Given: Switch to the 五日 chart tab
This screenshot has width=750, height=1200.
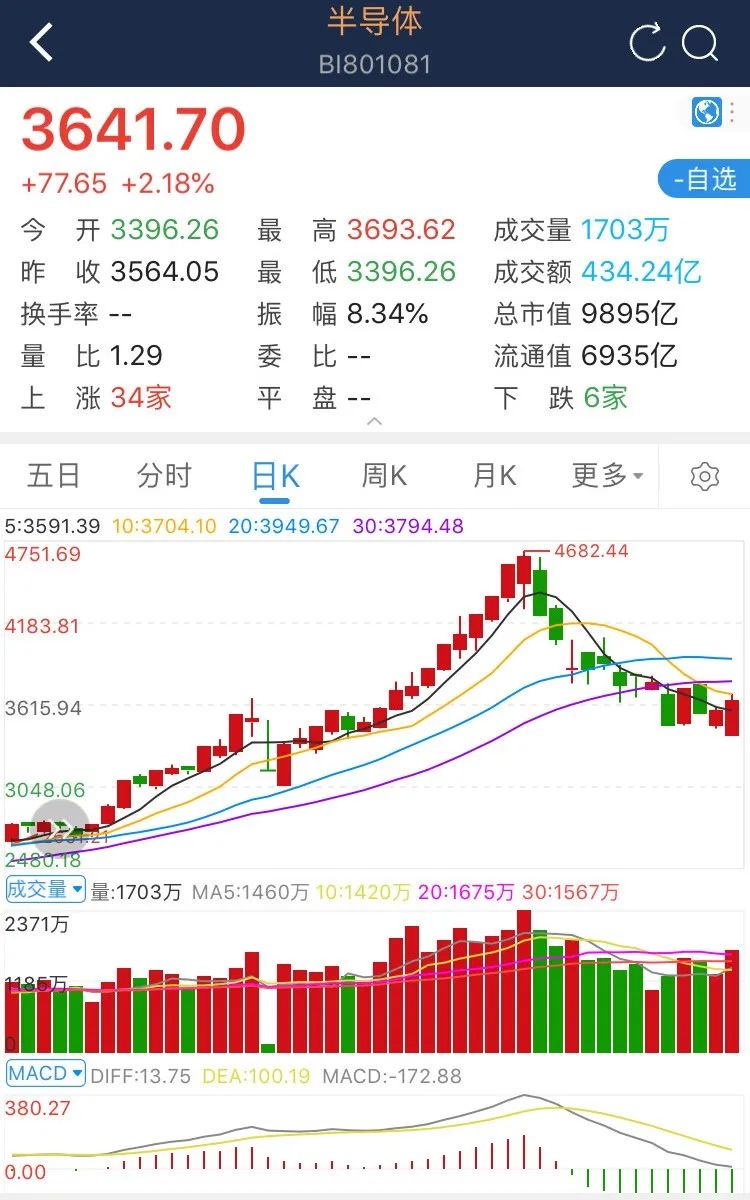Looking at the screenshot, I should pos(53,476).
